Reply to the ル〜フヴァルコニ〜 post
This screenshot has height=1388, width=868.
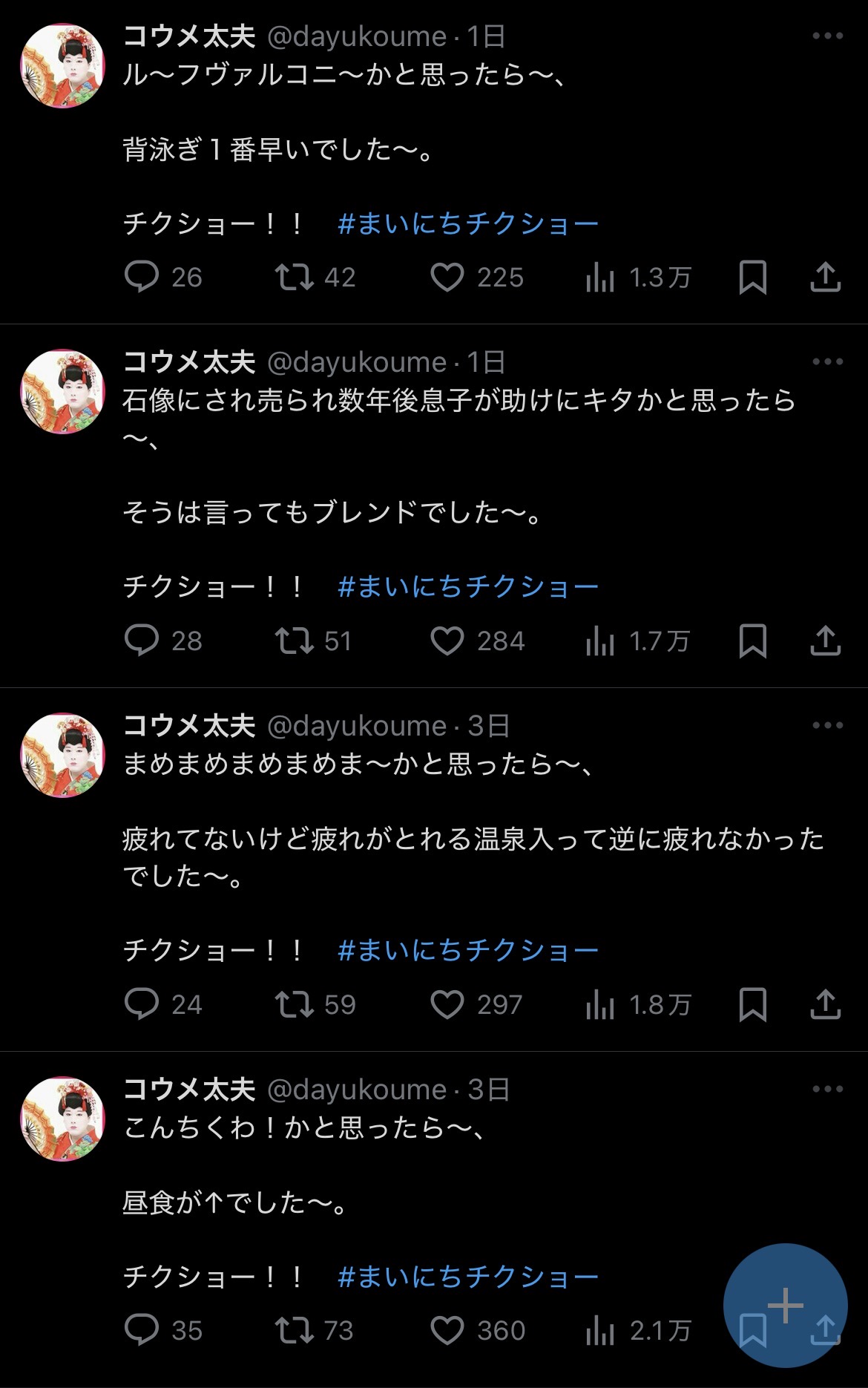[x=142, y=278]
